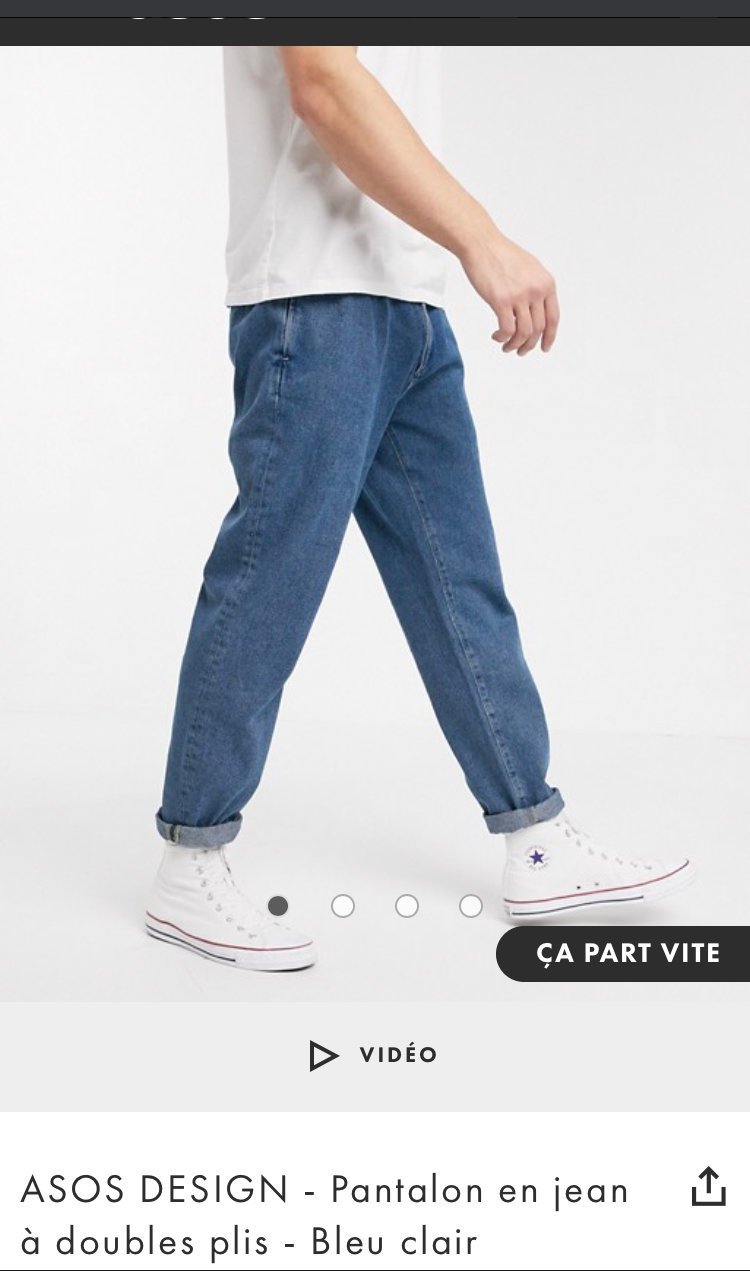This screenshot has width=750, height=1271.
Task: Jump to the third image dot
Action: coord(407,906)
